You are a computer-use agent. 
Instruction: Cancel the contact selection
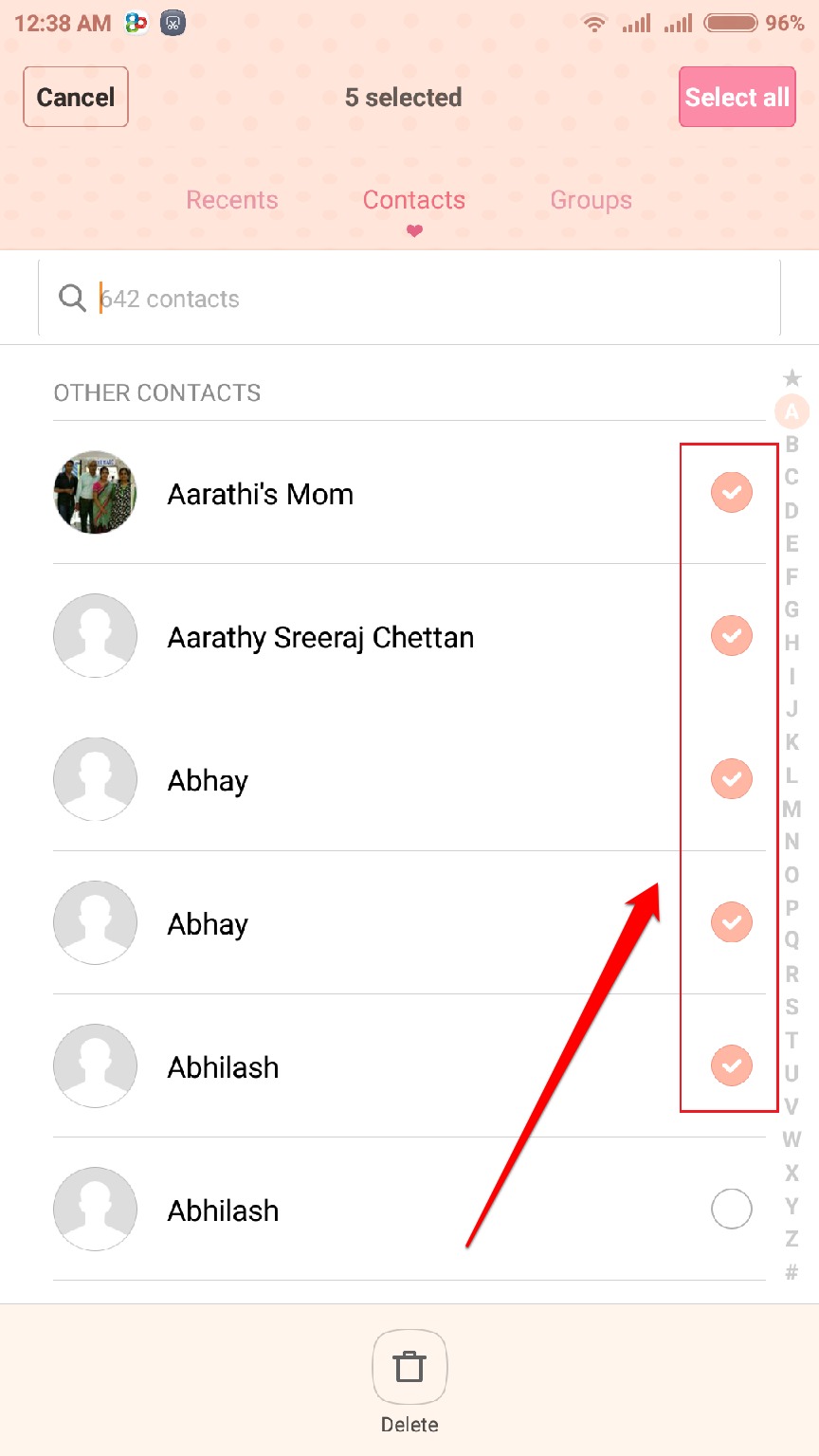click(76, 97)
